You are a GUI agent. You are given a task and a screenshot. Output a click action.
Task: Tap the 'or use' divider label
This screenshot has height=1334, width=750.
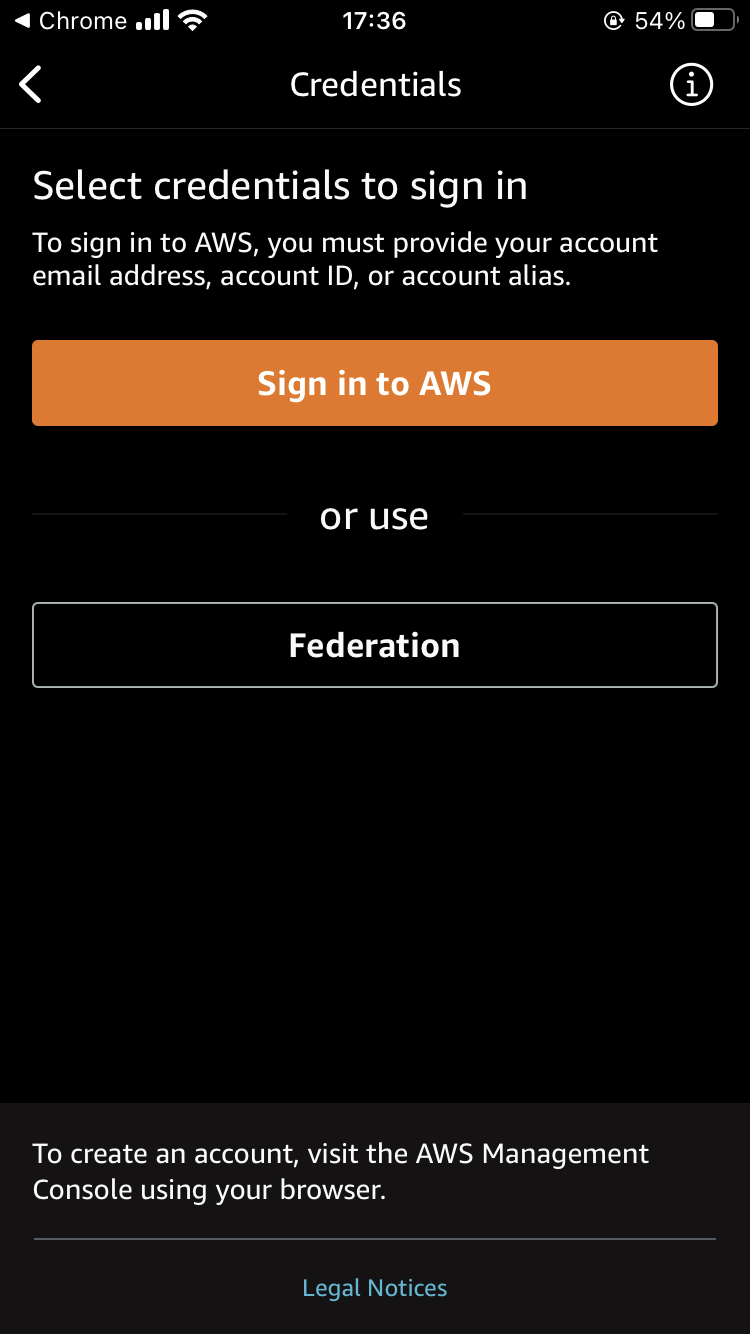pyautogui.click(x=375, y=516)
